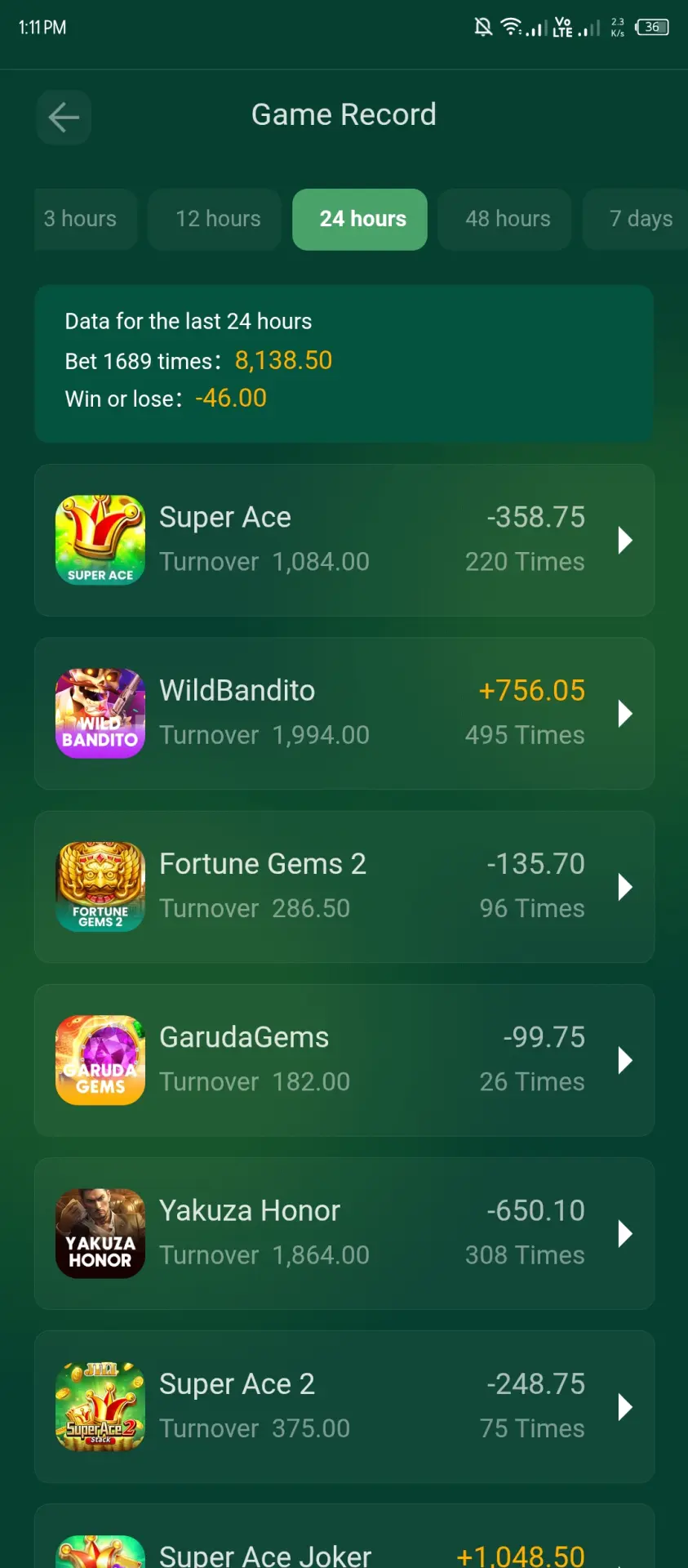Open the WildBandito record row
688x1568 pixels.
pos(344,713)
